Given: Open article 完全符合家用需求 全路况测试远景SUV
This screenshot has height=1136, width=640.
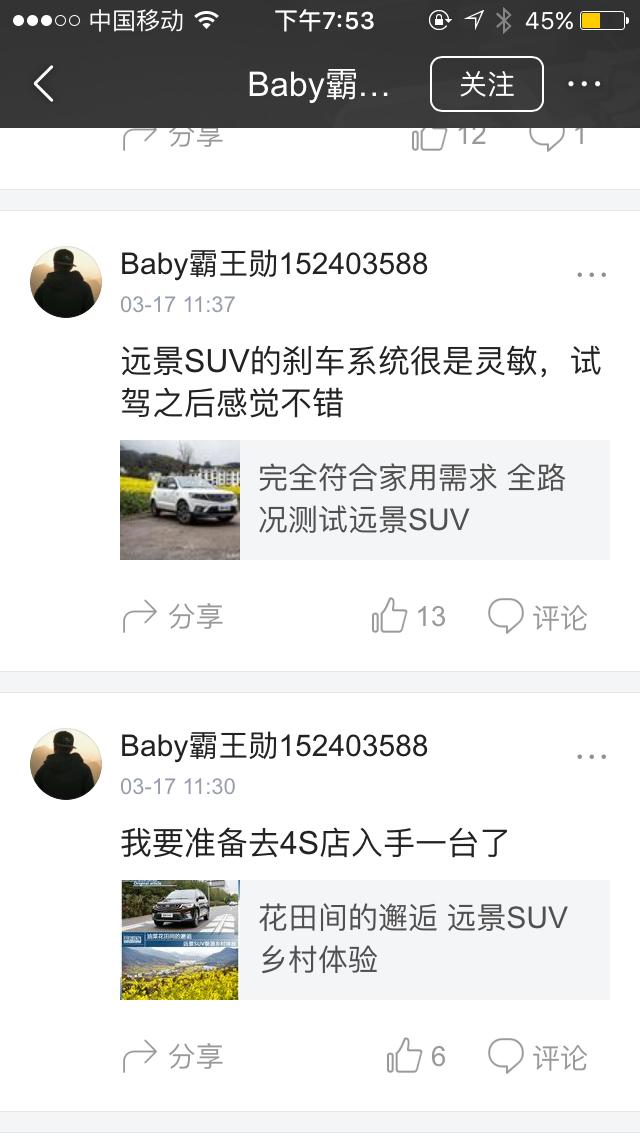Looking at the screenshot, I should [x=364, y=499].
